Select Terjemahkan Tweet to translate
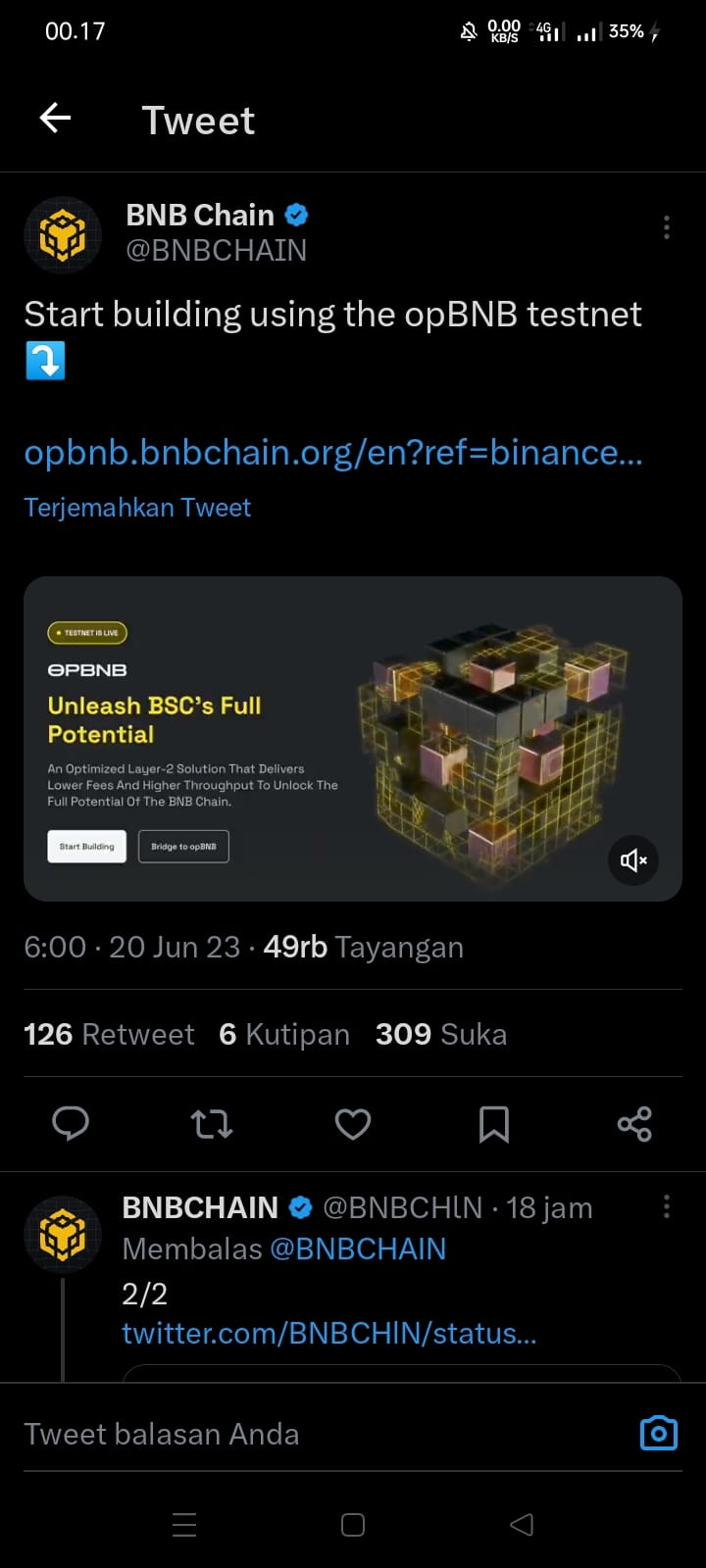The width and height of the screenshot is (706, 1568). [x=137, y=508]
